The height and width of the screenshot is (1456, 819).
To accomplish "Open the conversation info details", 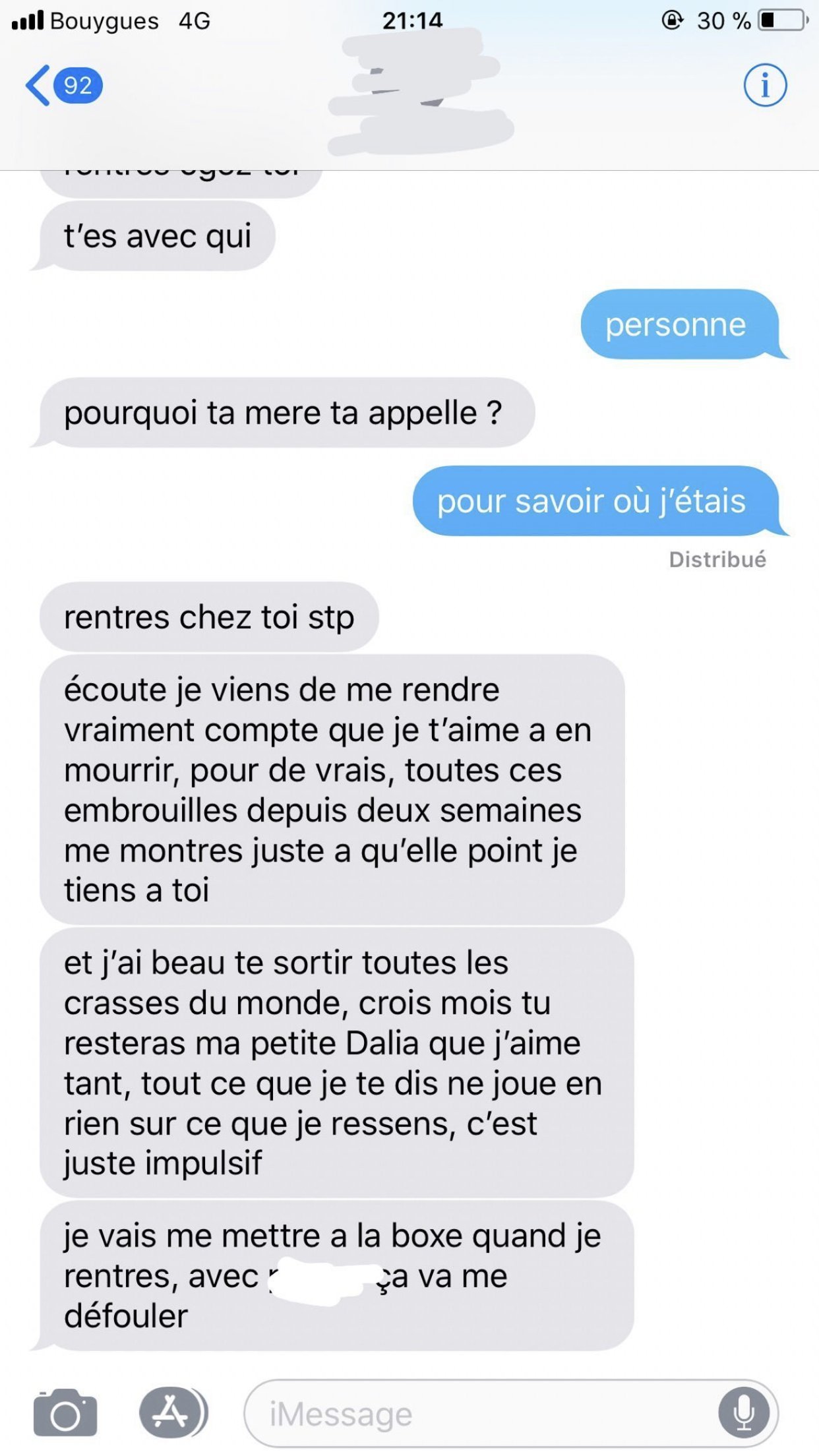I will tap(765, 86).
